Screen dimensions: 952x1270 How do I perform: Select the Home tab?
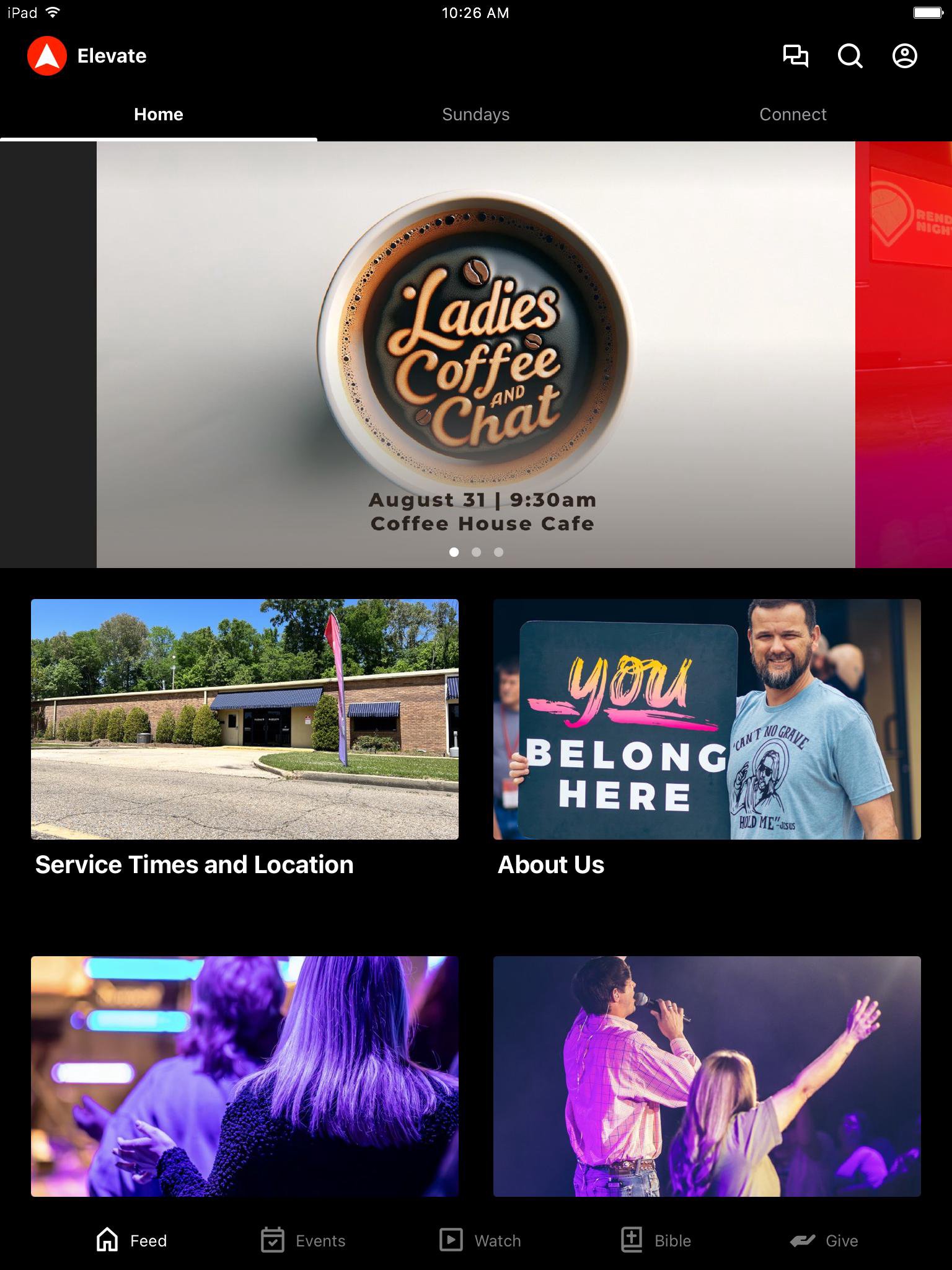point(159,114)
